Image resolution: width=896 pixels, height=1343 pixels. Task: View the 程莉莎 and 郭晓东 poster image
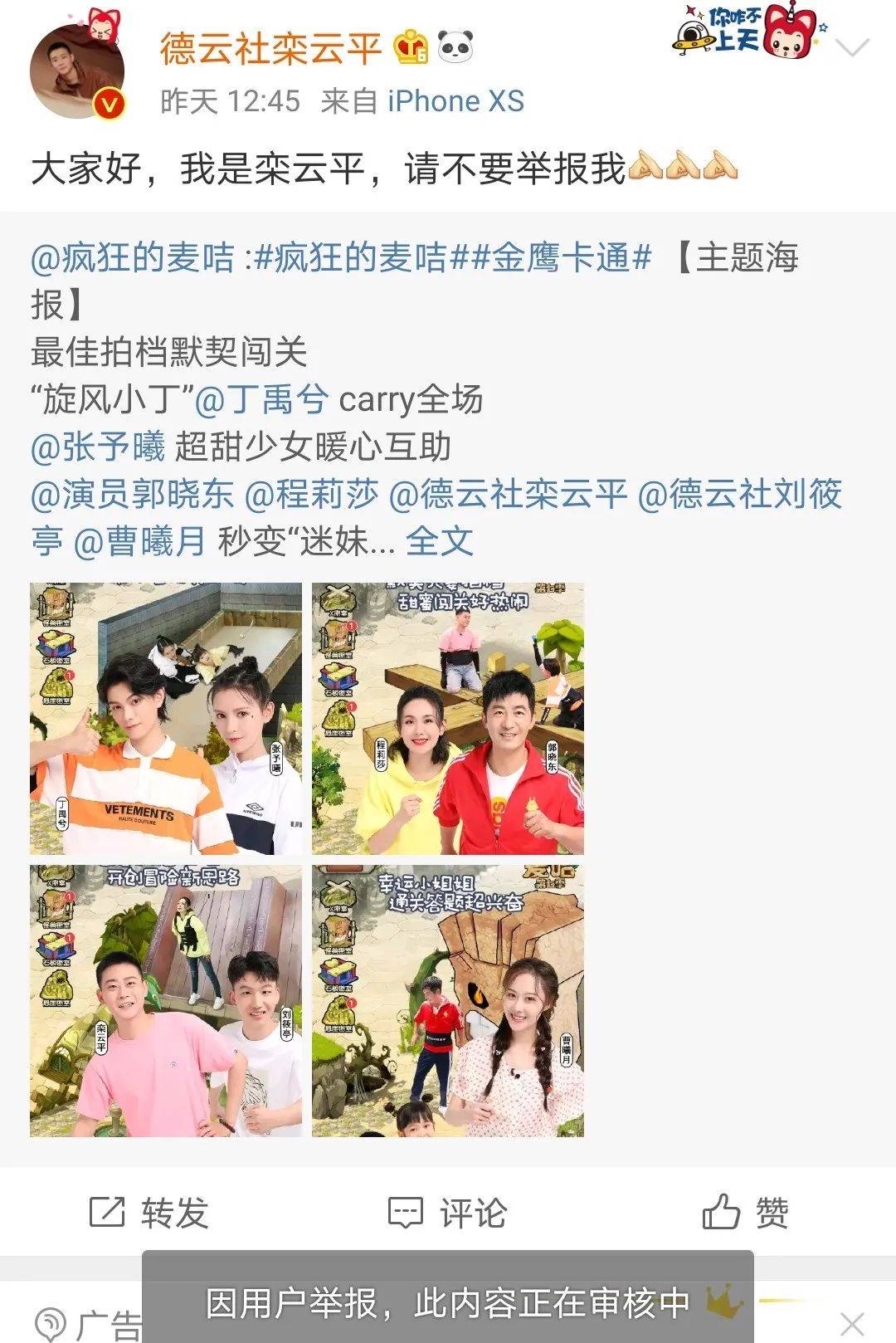448,719
